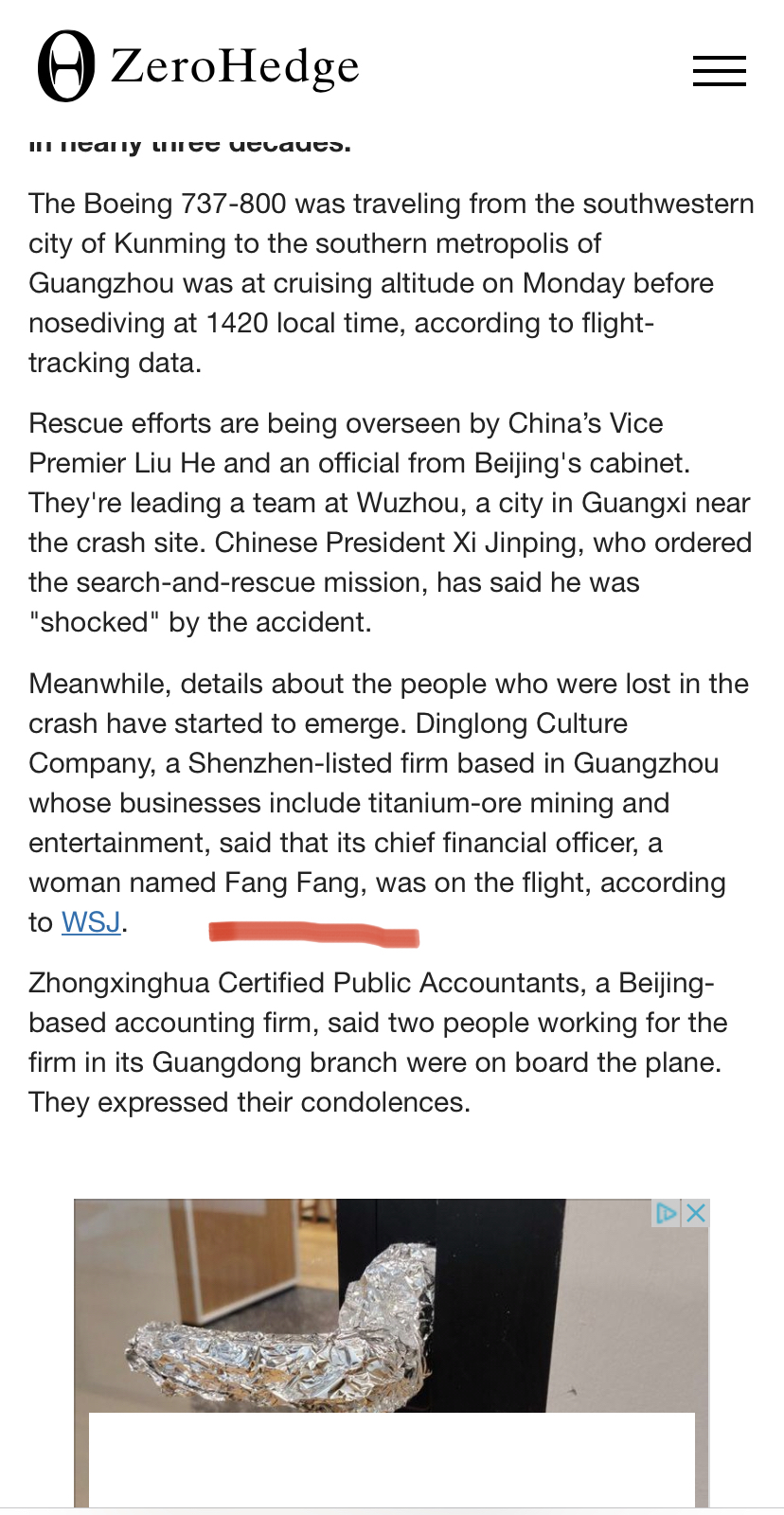
Task: Open the WSJ link
Action: point(91,921)
